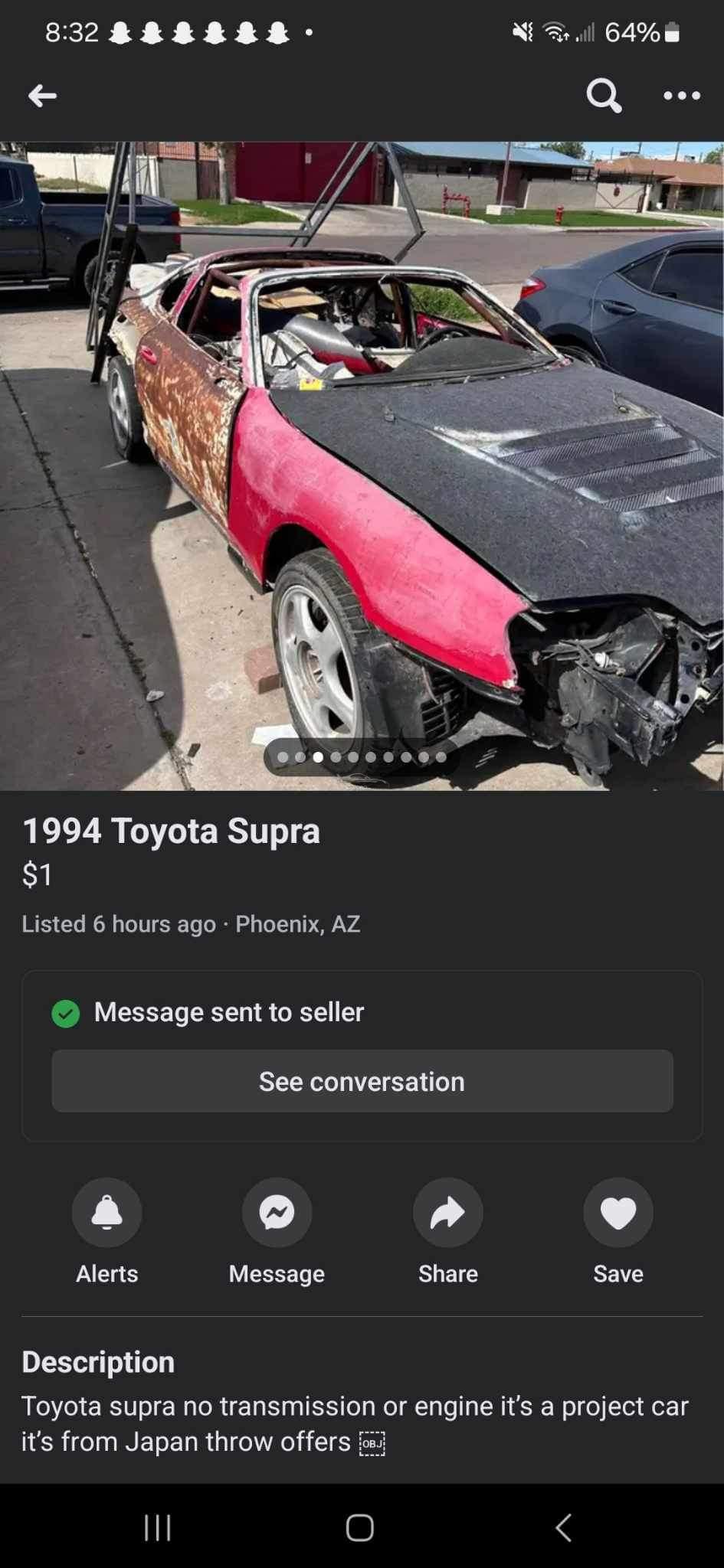The width and height of the screenshot is (724, 1568).
Task: Tap See conversation with seller
Action: 362,1081
